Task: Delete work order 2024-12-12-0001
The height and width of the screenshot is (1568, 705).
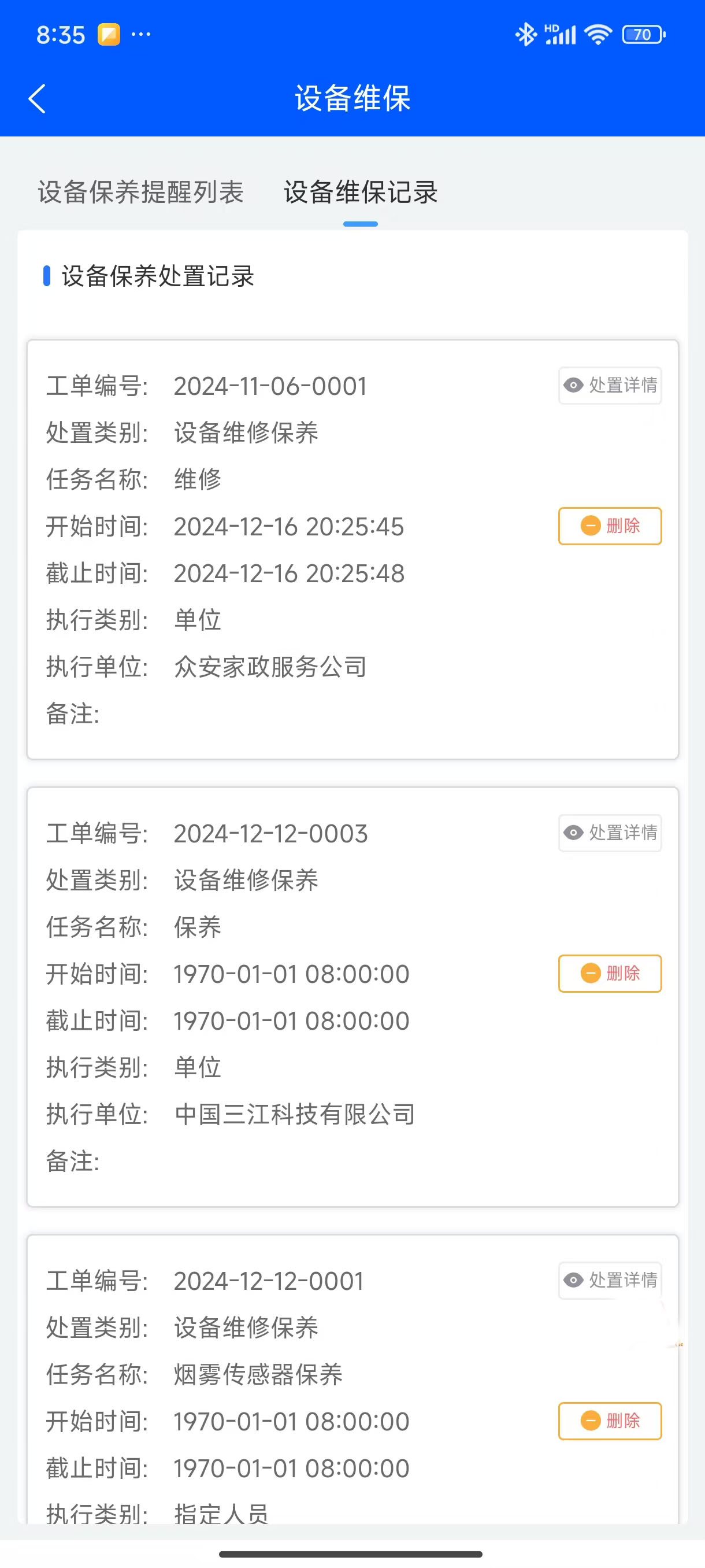Action: click(x=610, y=1421)
